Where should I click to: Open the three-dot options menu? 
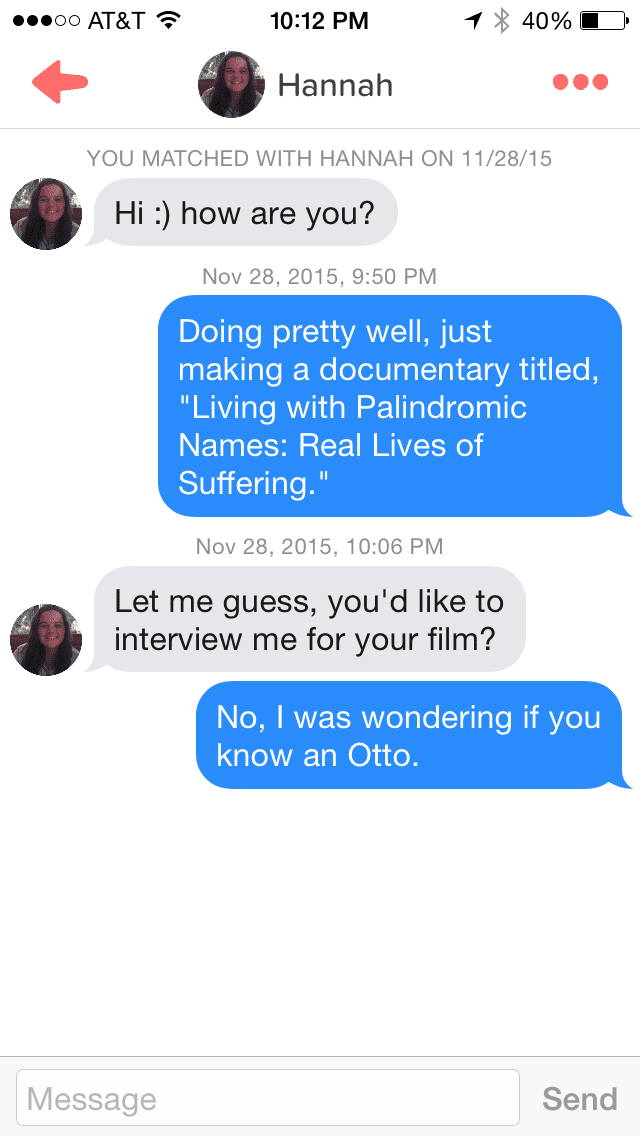(580, 82)
